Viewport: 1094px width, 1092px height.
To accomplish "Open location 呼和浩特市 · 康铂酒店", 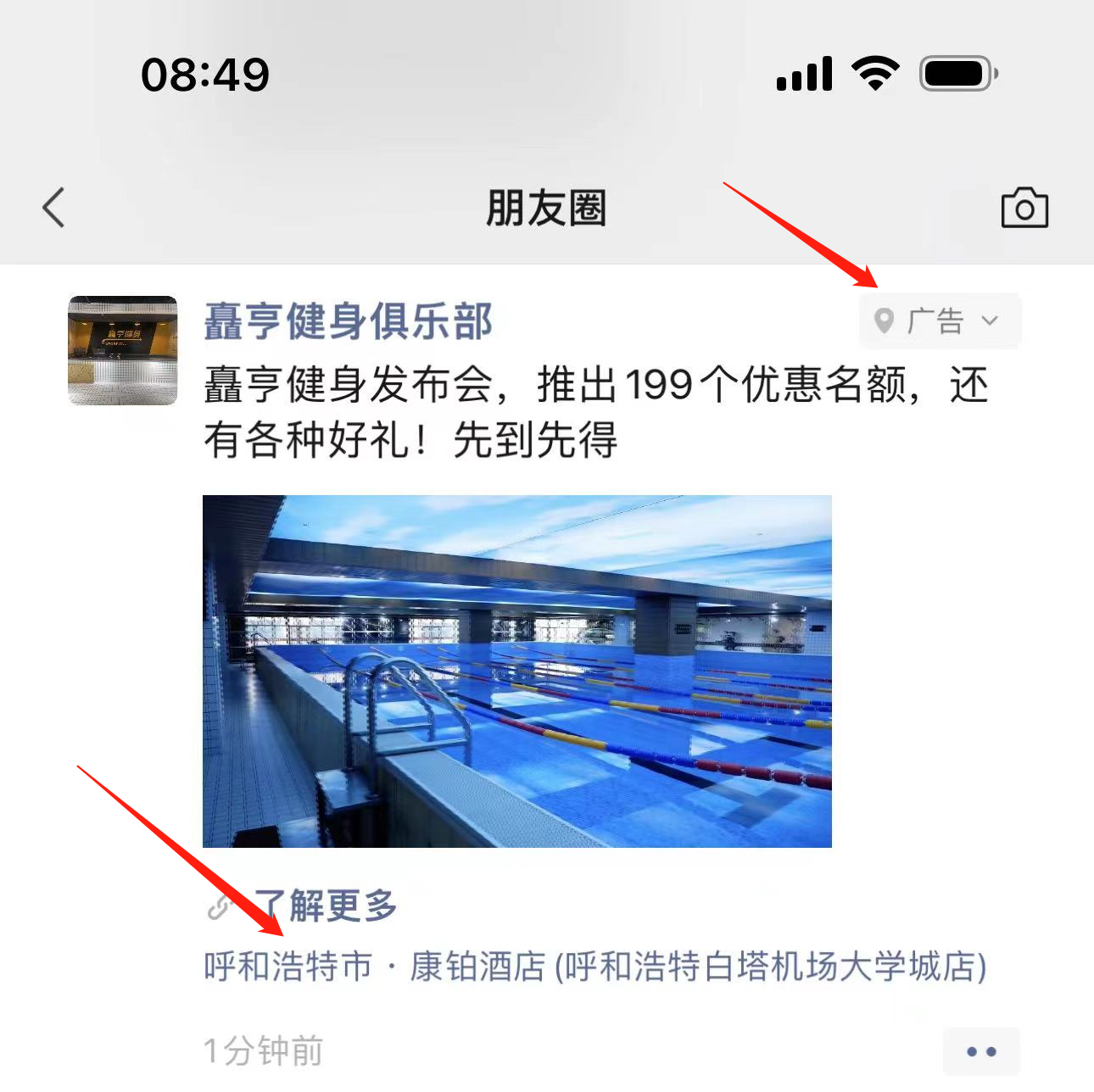I will 594,967.
